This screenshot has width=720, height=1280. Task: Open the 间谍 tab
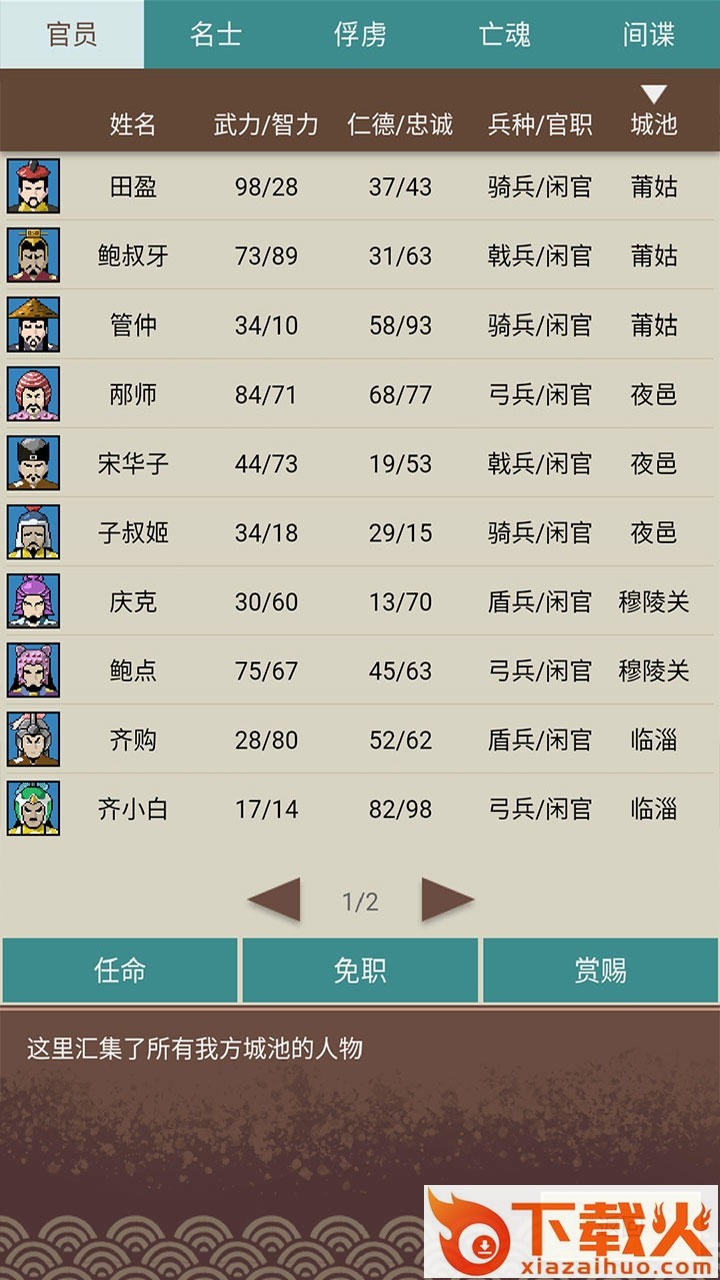point(648,35)
